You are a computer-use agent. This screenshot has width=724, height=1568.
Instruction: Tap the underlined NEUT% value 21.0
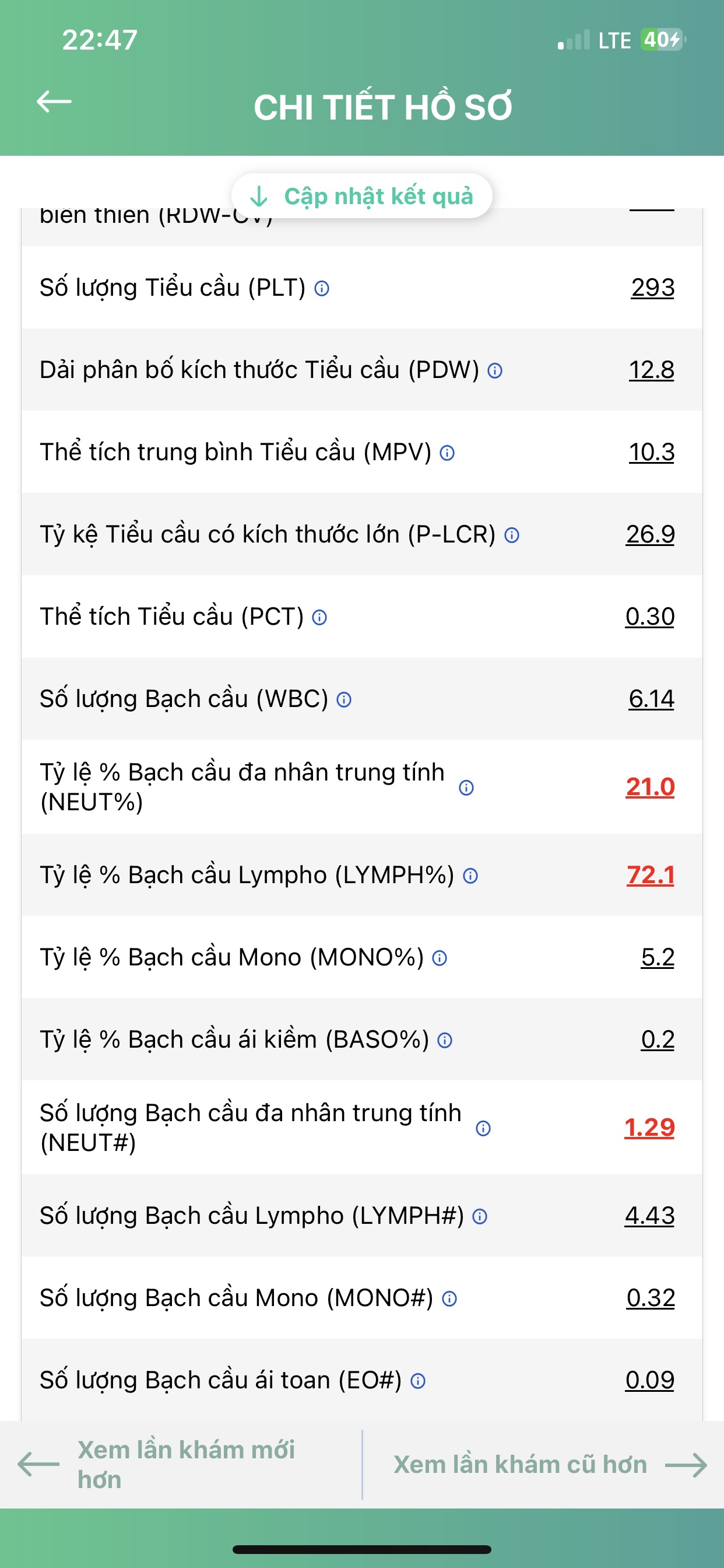pos(650,787)
